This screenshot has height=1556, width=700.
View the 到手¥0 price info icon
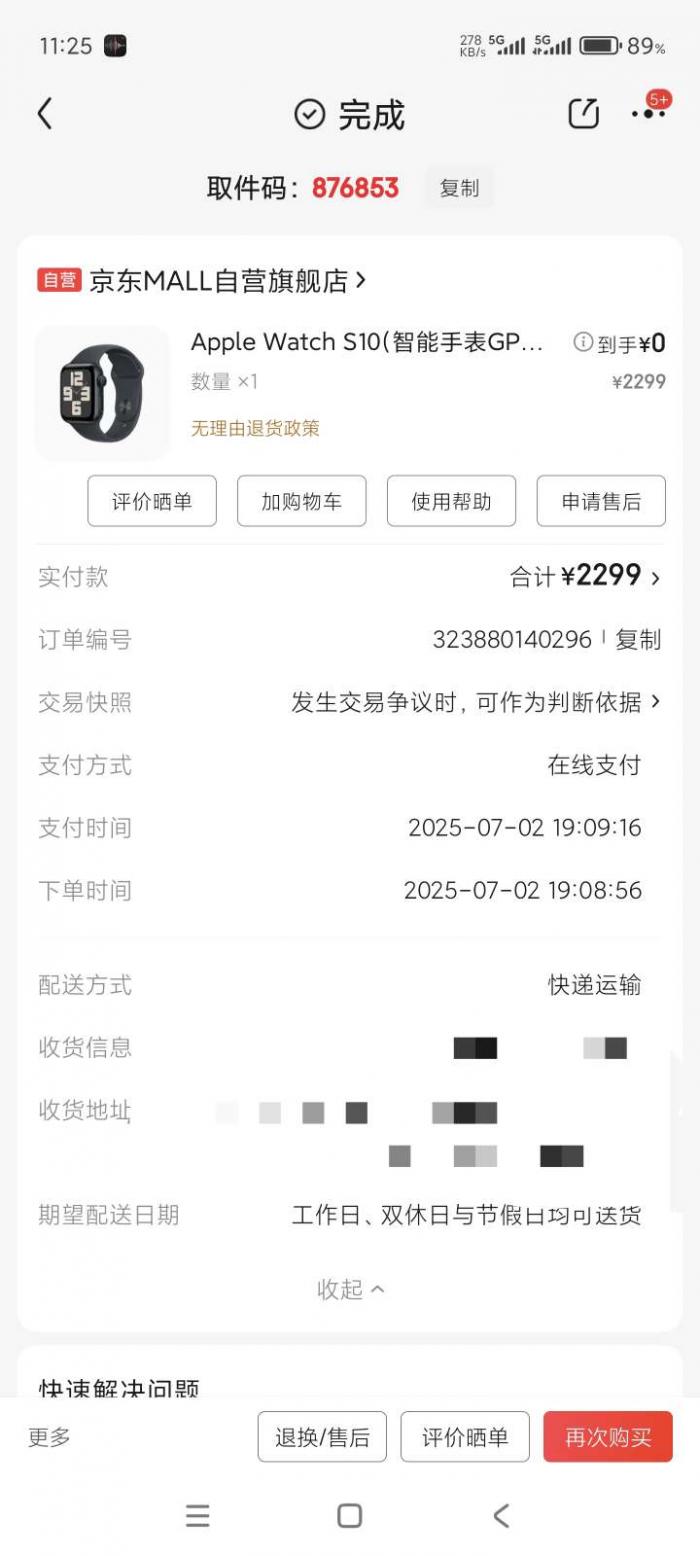(583, 343)
